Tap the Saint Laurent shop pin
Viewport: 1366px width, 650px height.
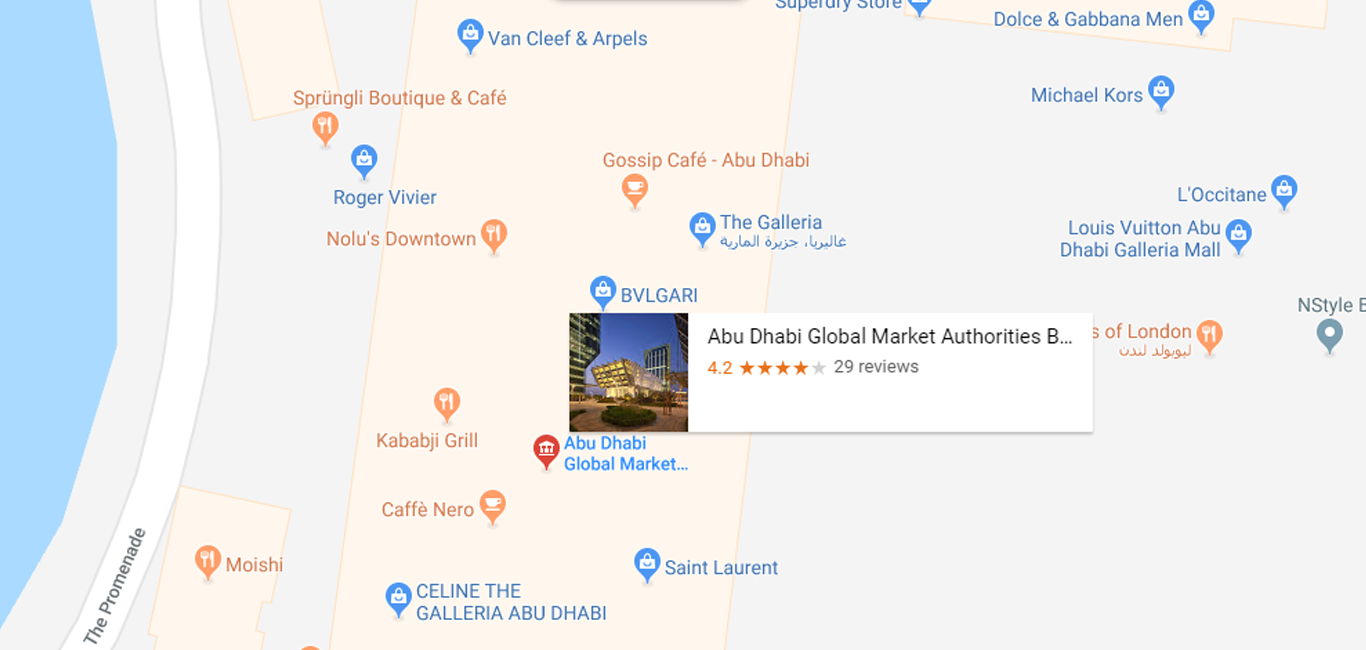click(x=647, y=563)
